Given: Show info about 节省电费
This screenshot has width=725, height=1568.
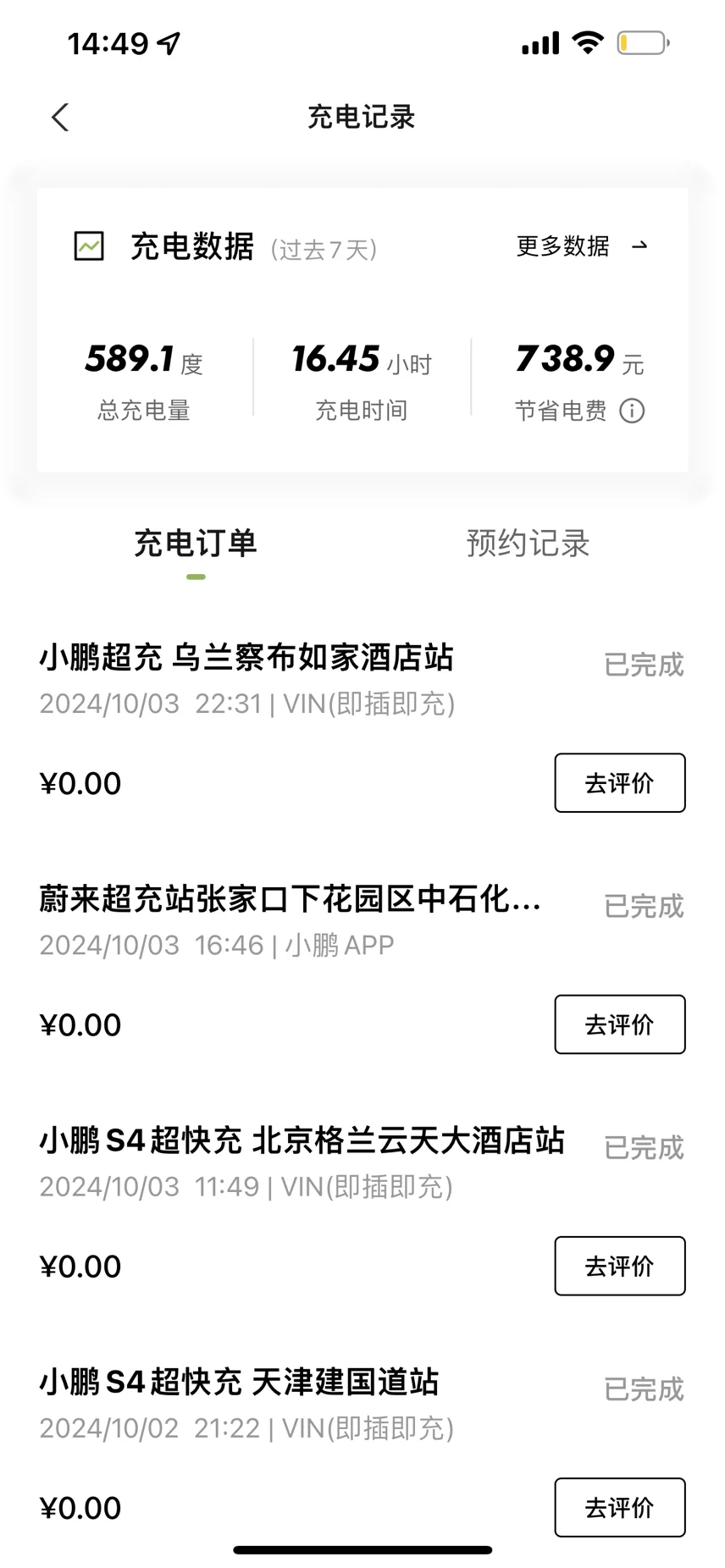Looking at the screenshot, I should coord(632,411).
